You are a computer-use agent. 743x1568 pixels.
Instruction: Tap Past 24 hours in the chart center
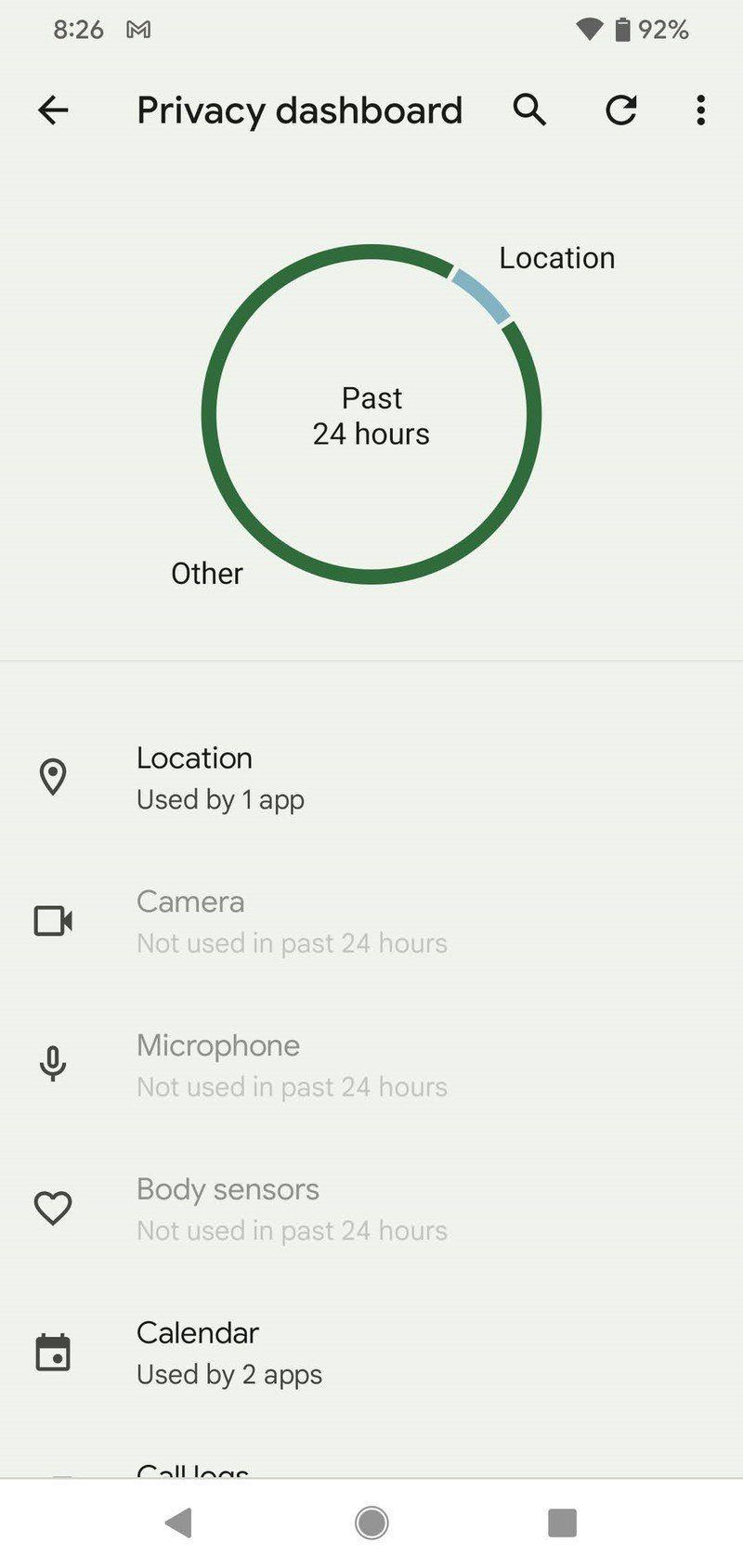point(371,415)
